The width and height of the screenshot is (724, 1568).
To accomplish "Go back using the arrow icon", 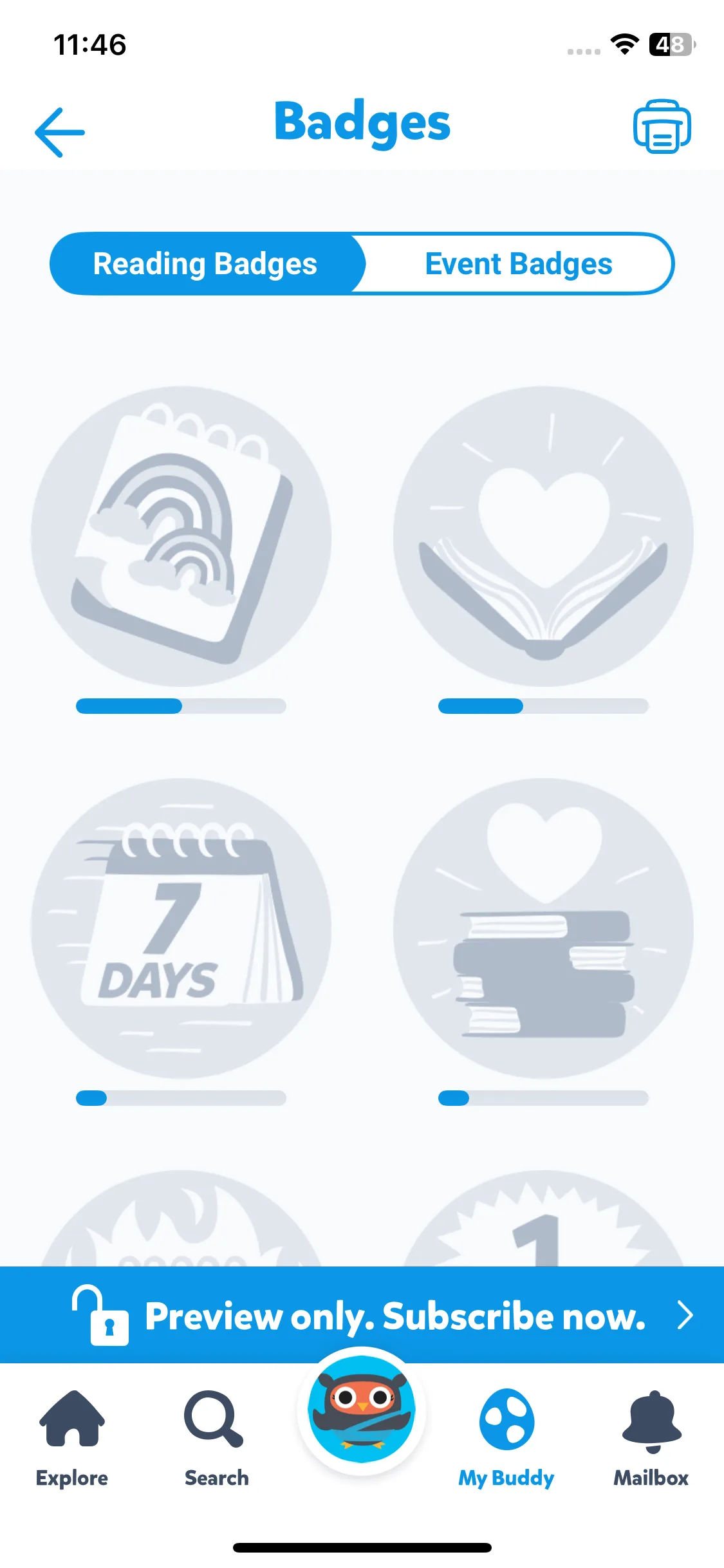I will click(x=59, y=132).
